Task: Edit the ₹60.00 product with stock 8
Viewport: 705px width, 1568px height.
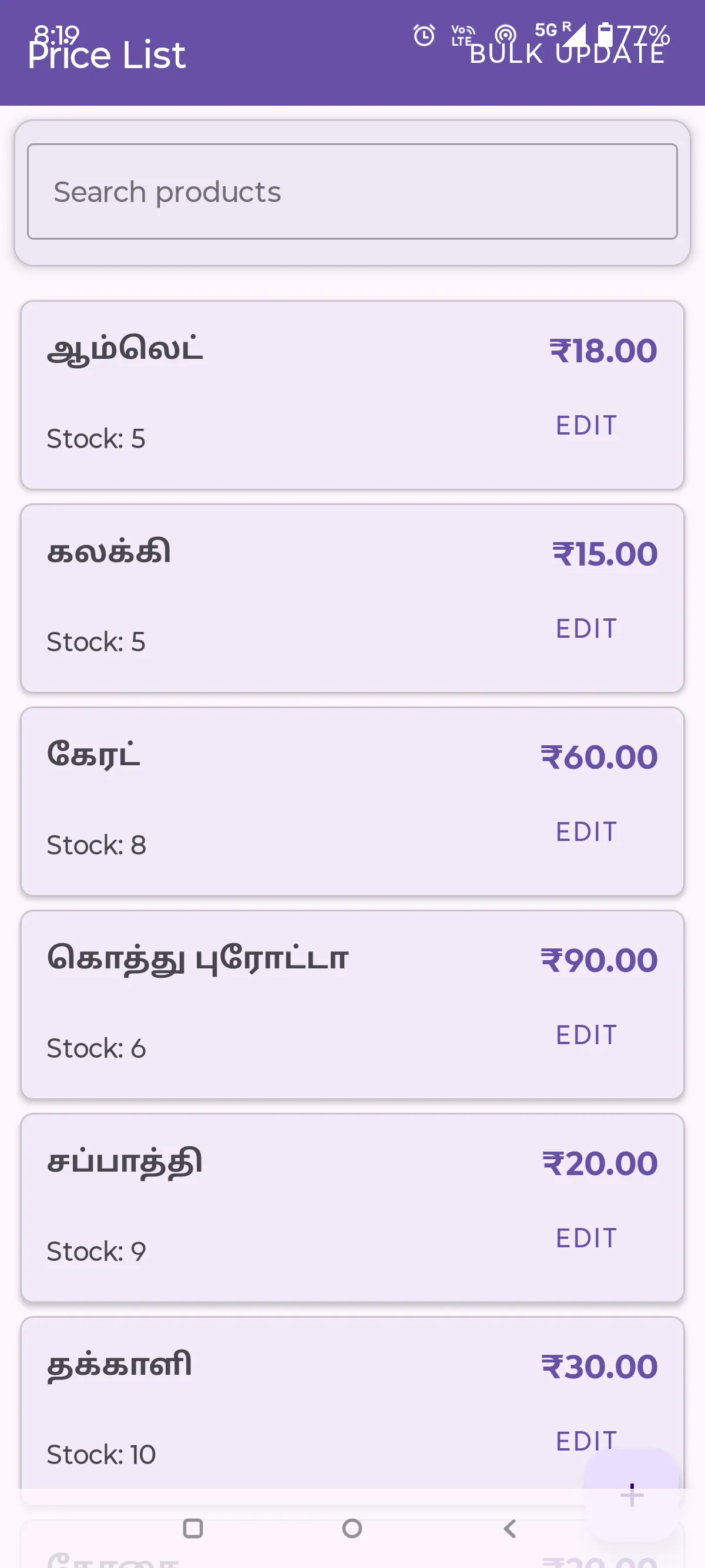Action: tap(586, 832)
